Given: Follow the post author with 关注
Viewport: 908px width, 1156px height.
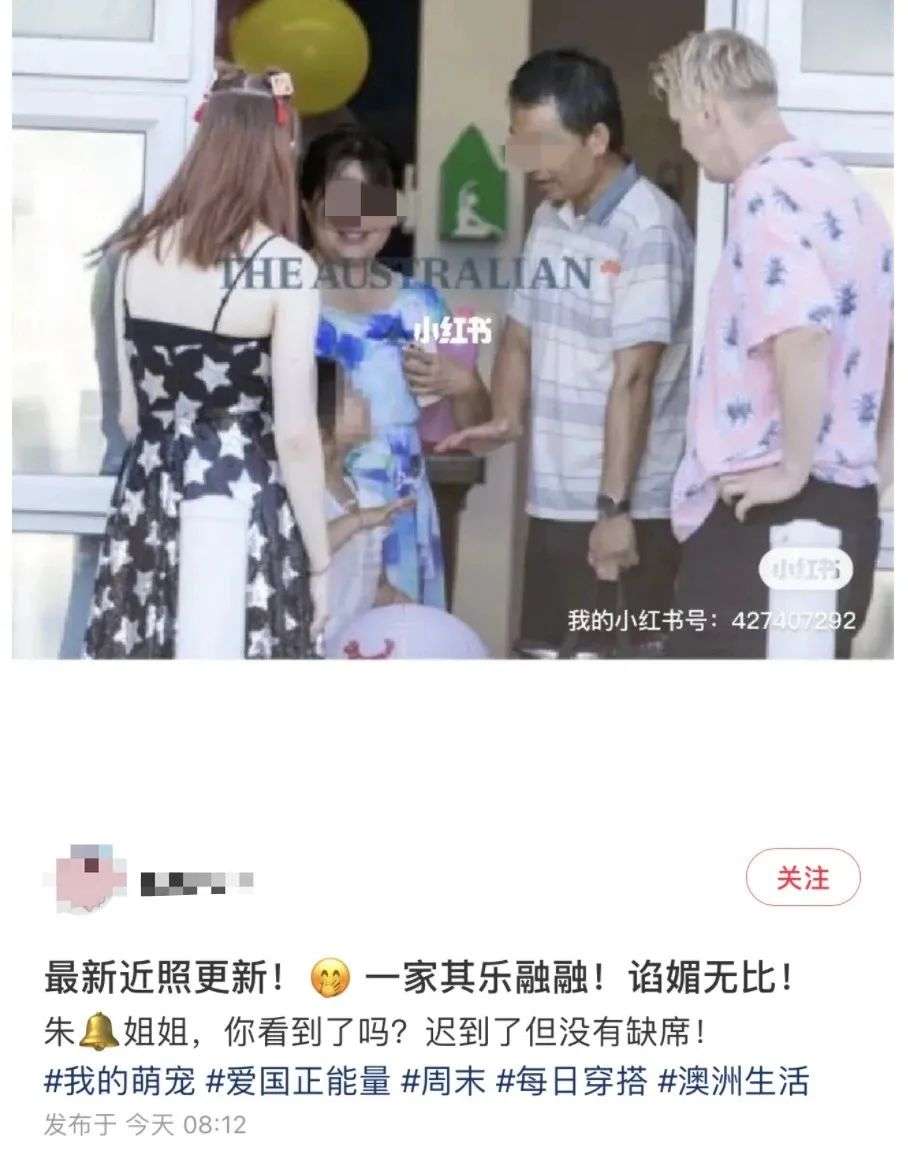Looking at the screenshot, I should pyautogui.click(x=802, y=877).
